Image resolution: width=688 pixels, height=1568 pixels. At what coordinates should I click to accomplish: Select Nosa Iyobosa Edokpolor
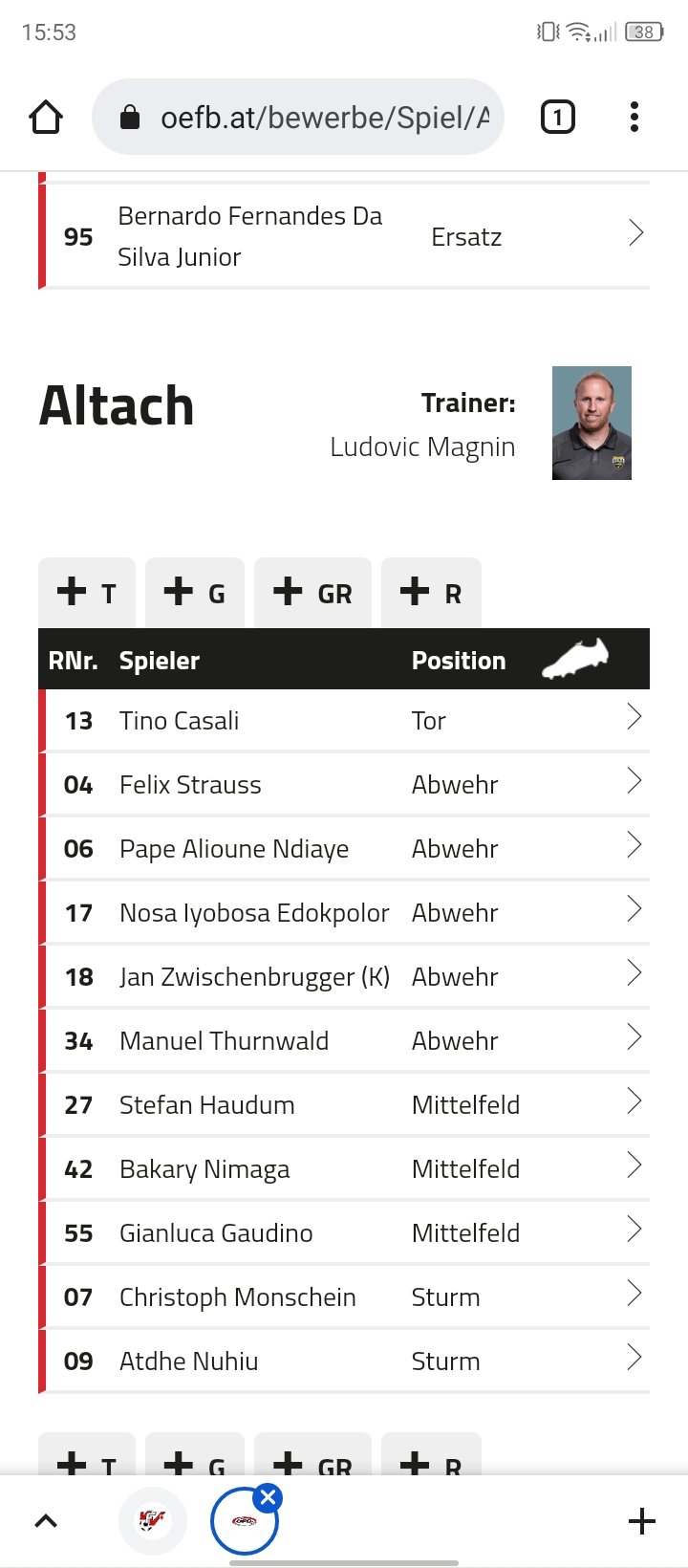pyautogui.click(x=344, y=912)
